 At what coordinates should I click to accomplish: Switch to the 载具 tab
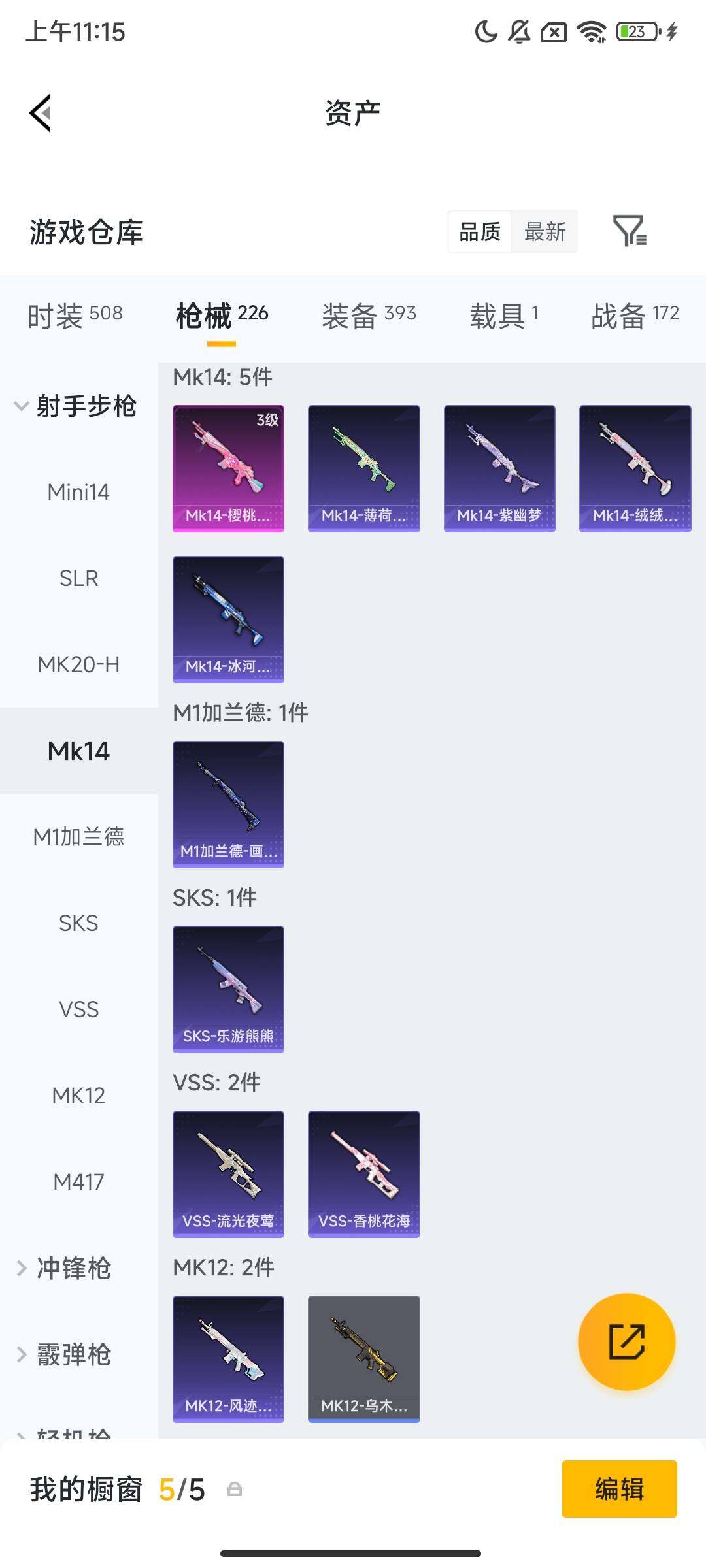[503, 316]
